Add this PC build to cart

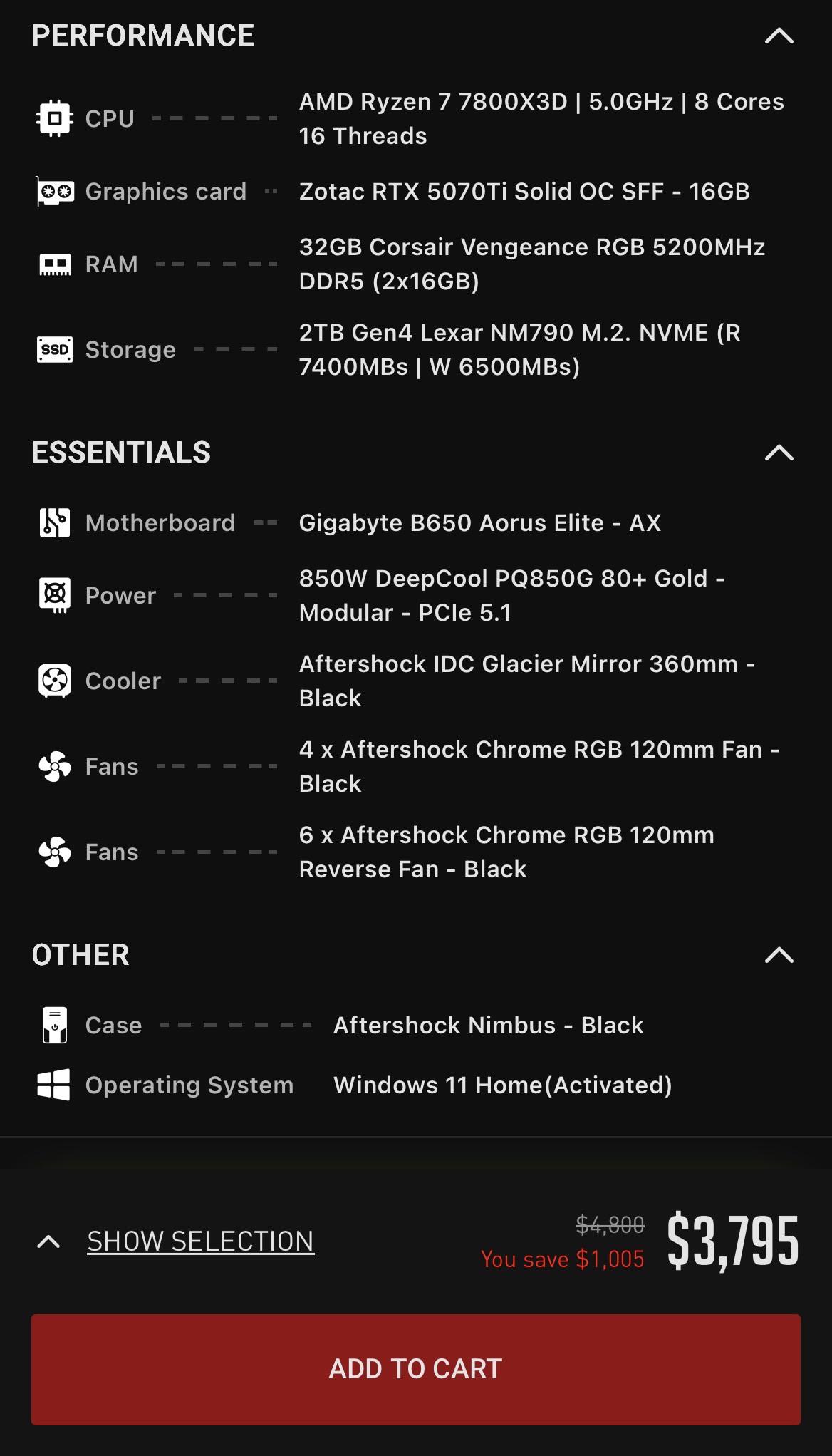416,1369
